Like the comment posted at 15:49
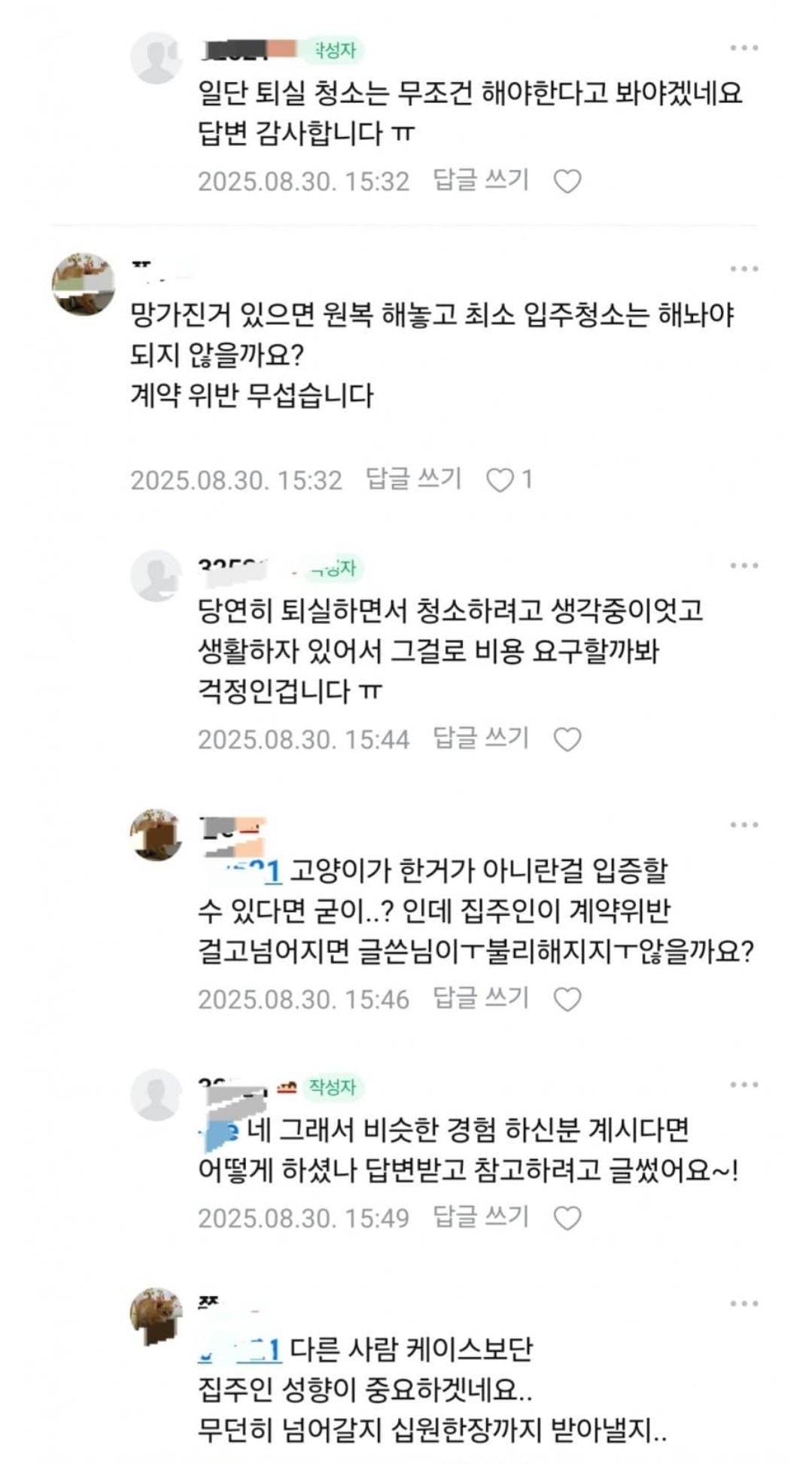This screenshot has width=812, height=1464. (x=567, y=1218)
